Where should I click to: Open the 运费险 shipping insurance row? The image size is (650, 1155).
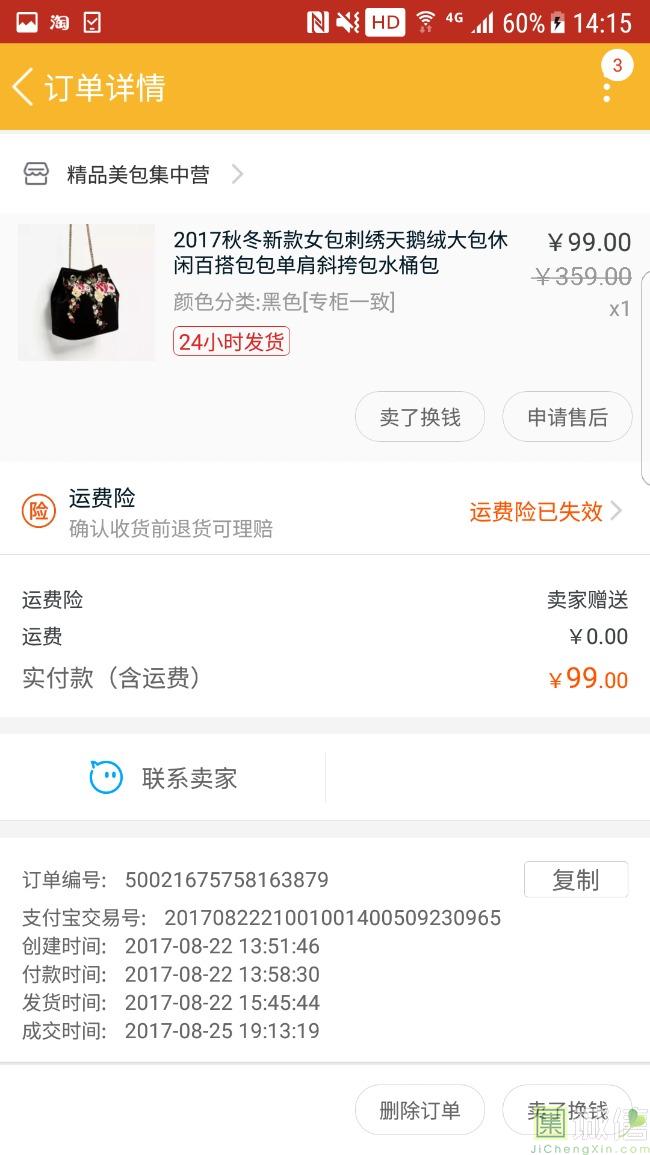coord(325,512)
